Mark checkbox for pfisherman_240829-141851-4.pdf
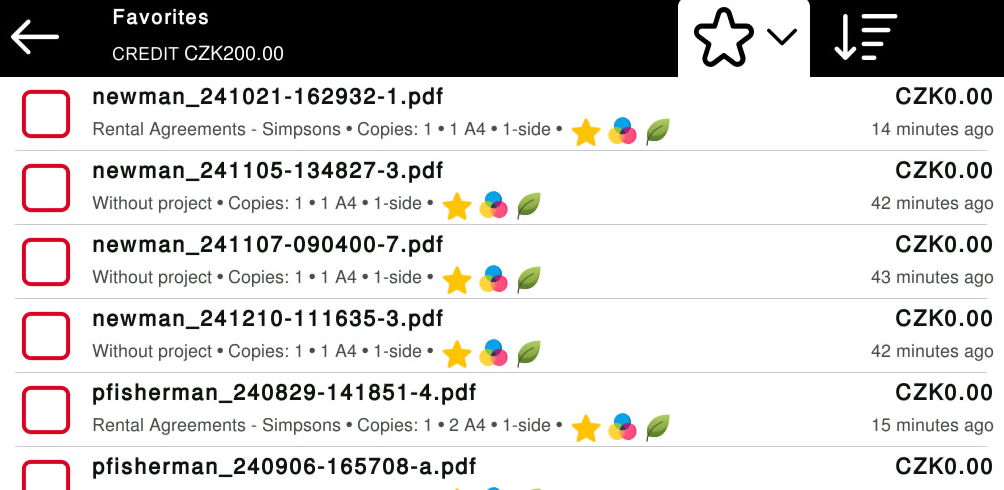Screen dimensions: 1004x490 point(46,410)
